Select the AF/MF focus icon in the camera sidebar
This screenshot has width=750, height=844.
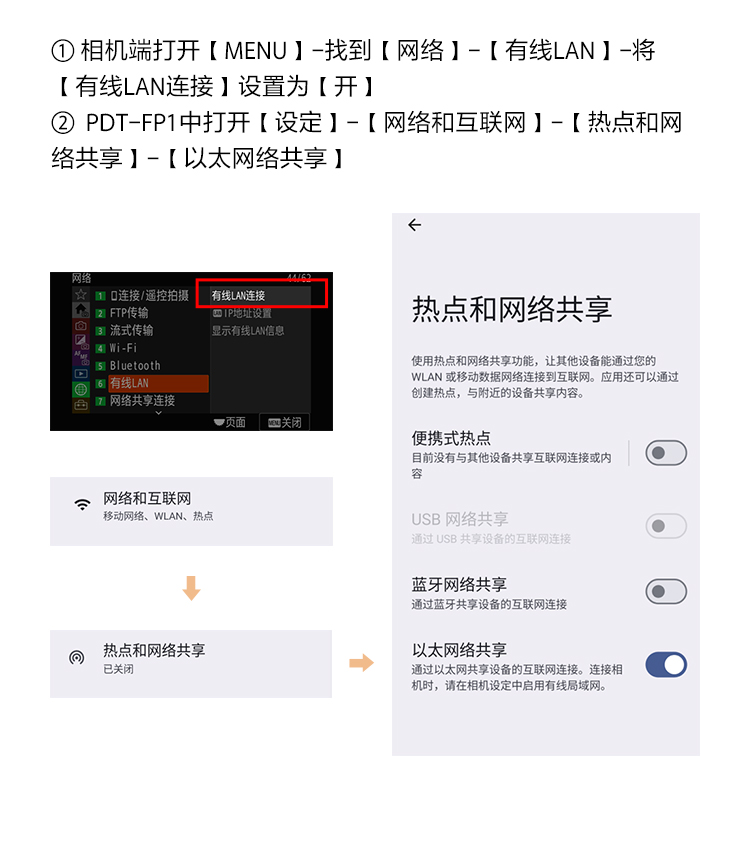[x=82, y=355]
